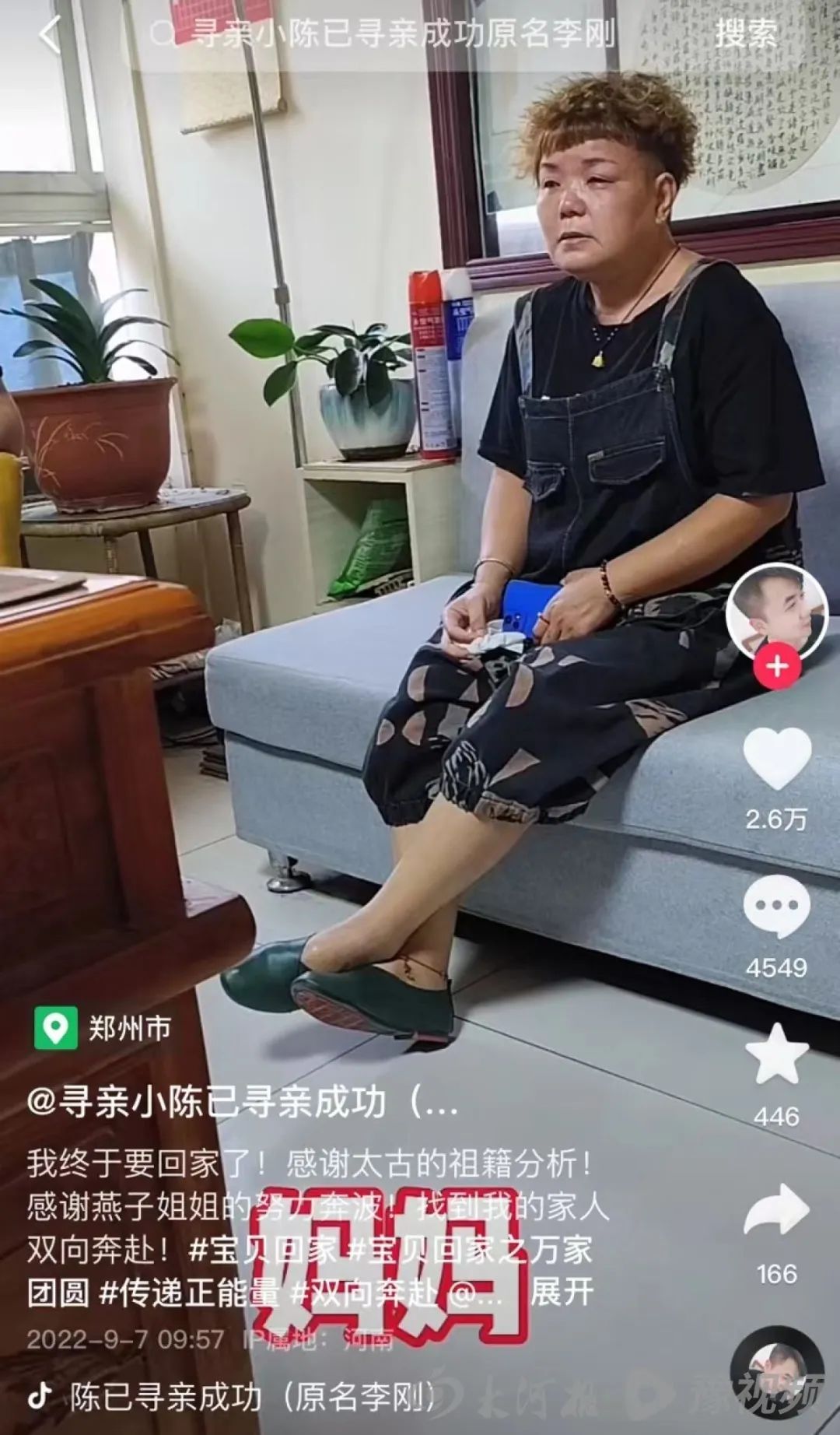This screenshot has width=840, height=1435.
Task: Open the #传递正能量 hashtag
Action: pyautogui.click(x=189, y=1293)
